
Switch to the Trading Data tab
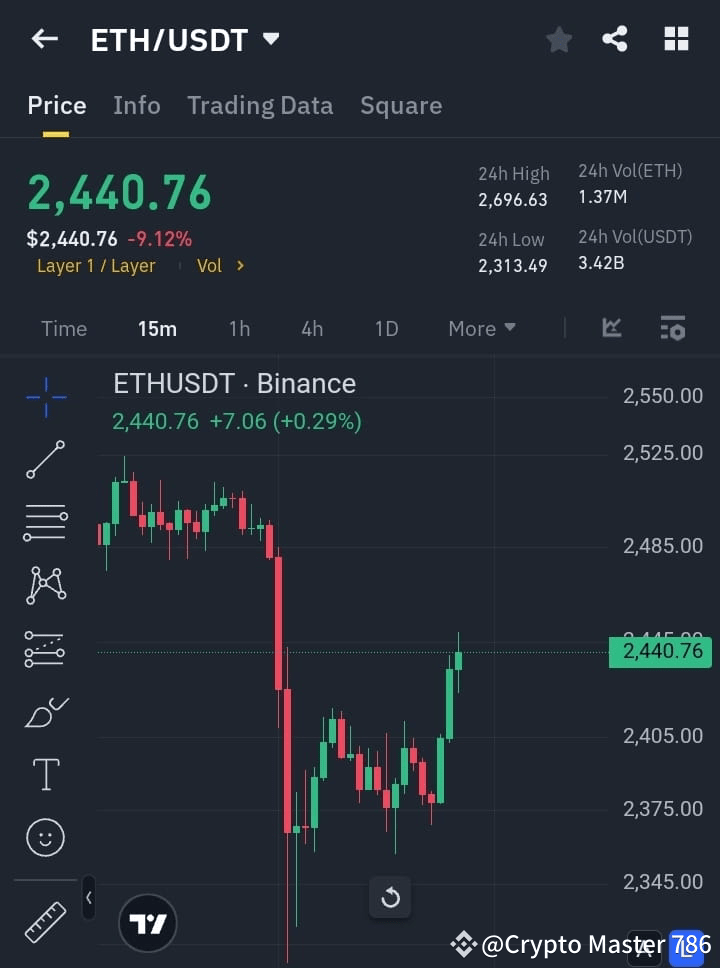pyautogui.click(x=260, y=105)
